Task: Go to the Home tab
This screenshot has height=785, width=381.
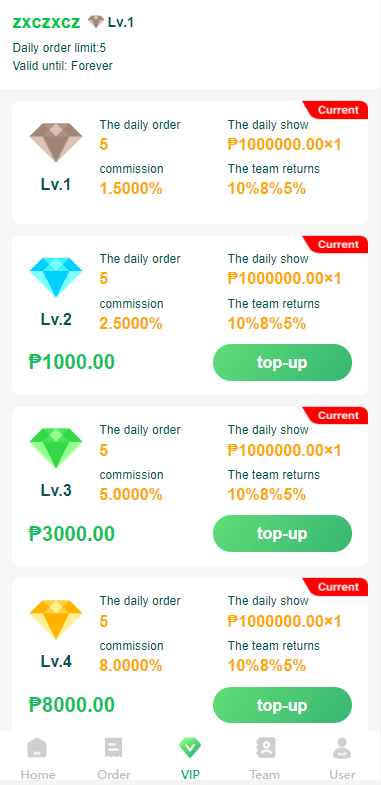Action: [x=38, y=758]
